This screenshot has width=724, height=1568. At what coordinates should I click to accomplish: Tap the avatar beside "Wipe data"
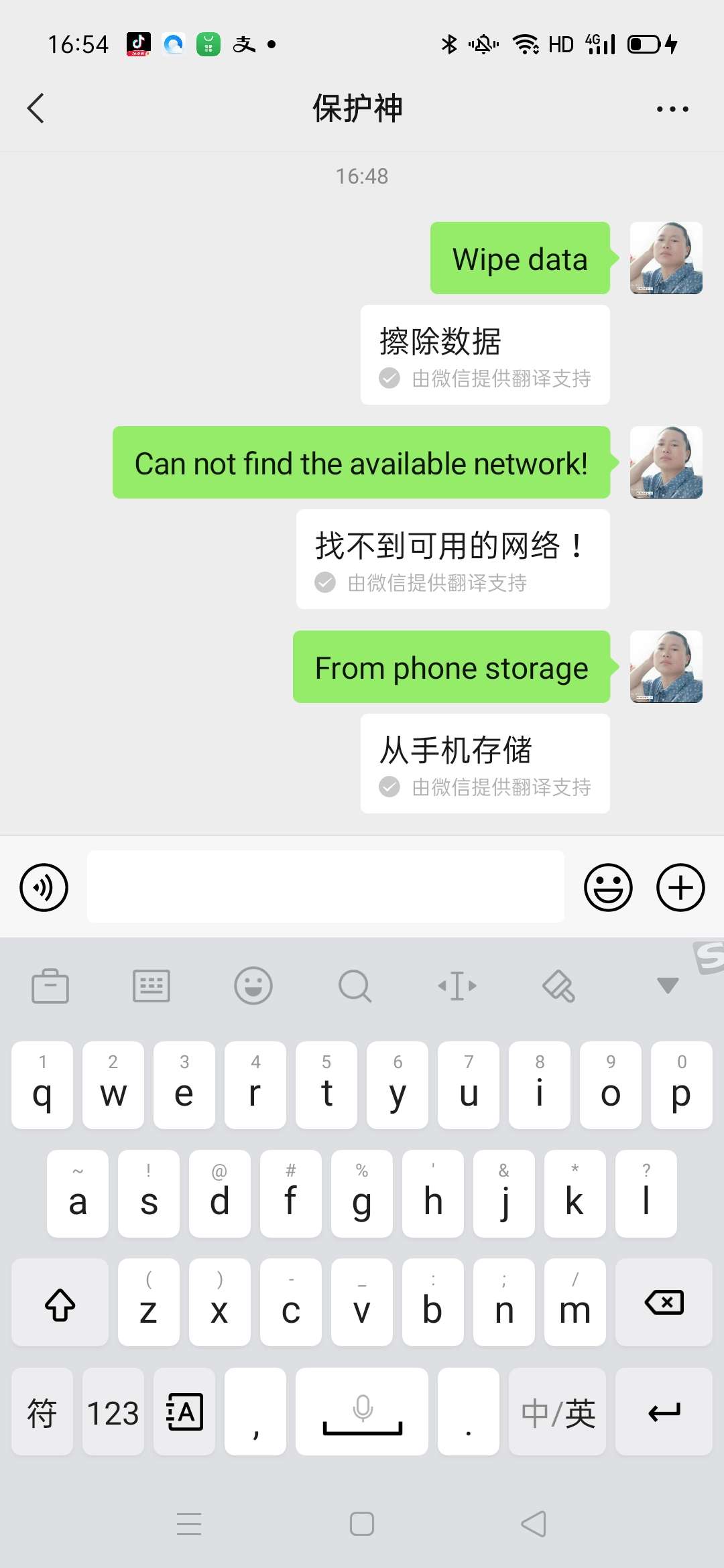[x=666, y=258]
